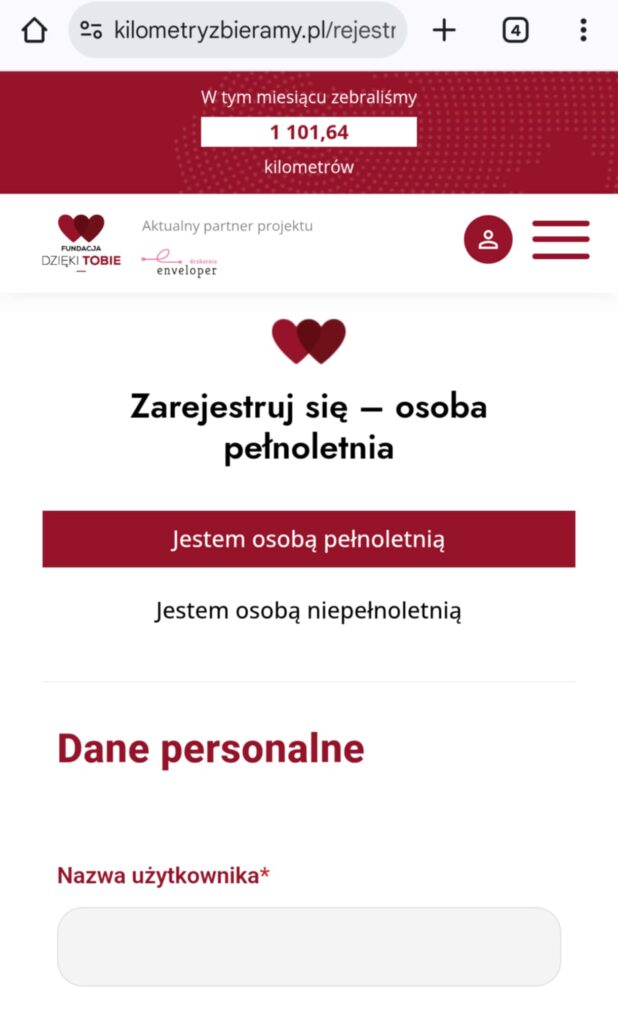
Task: Focus the Nazwa użytkownika field
Action: 308,946
